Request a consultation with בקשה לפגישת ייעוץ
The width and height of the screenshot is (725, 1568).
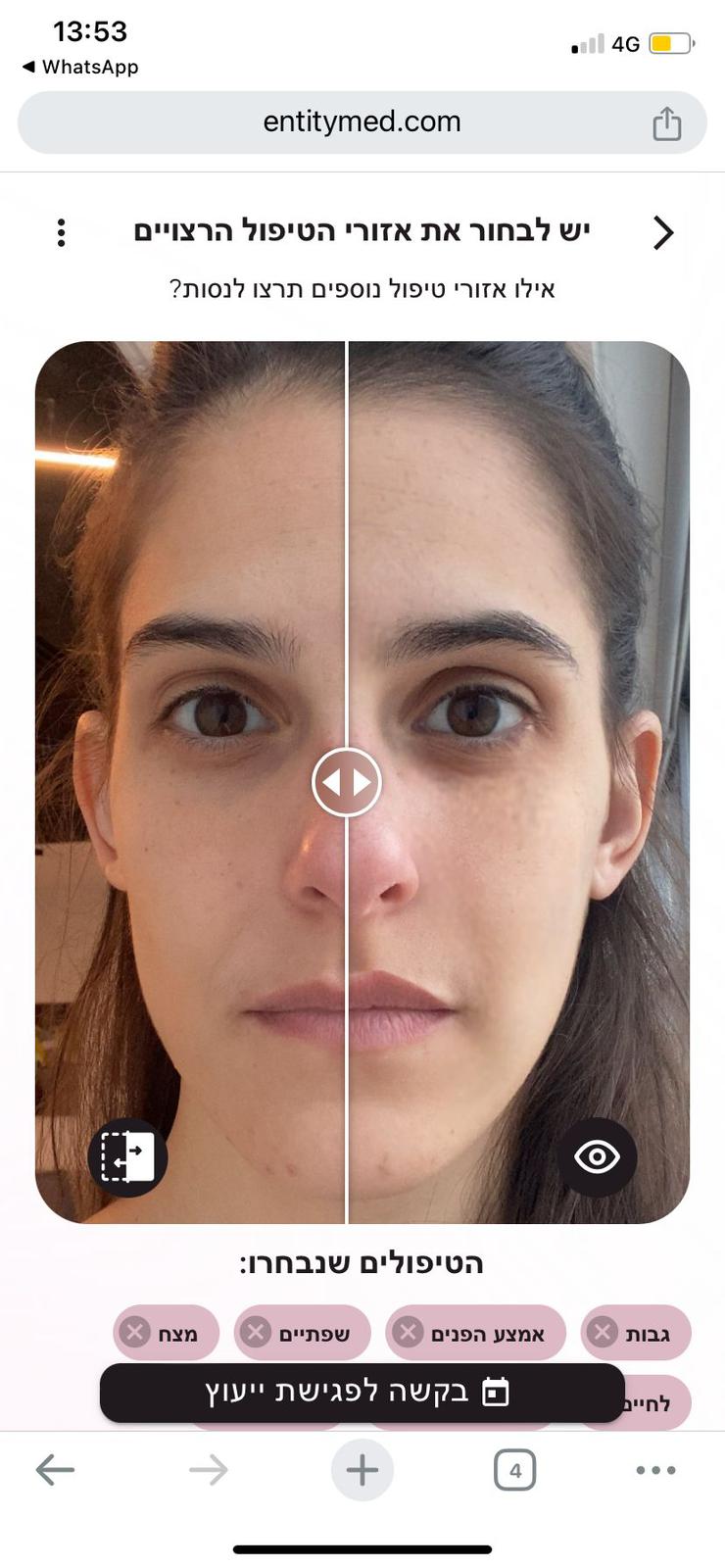tap(362, 1392)
